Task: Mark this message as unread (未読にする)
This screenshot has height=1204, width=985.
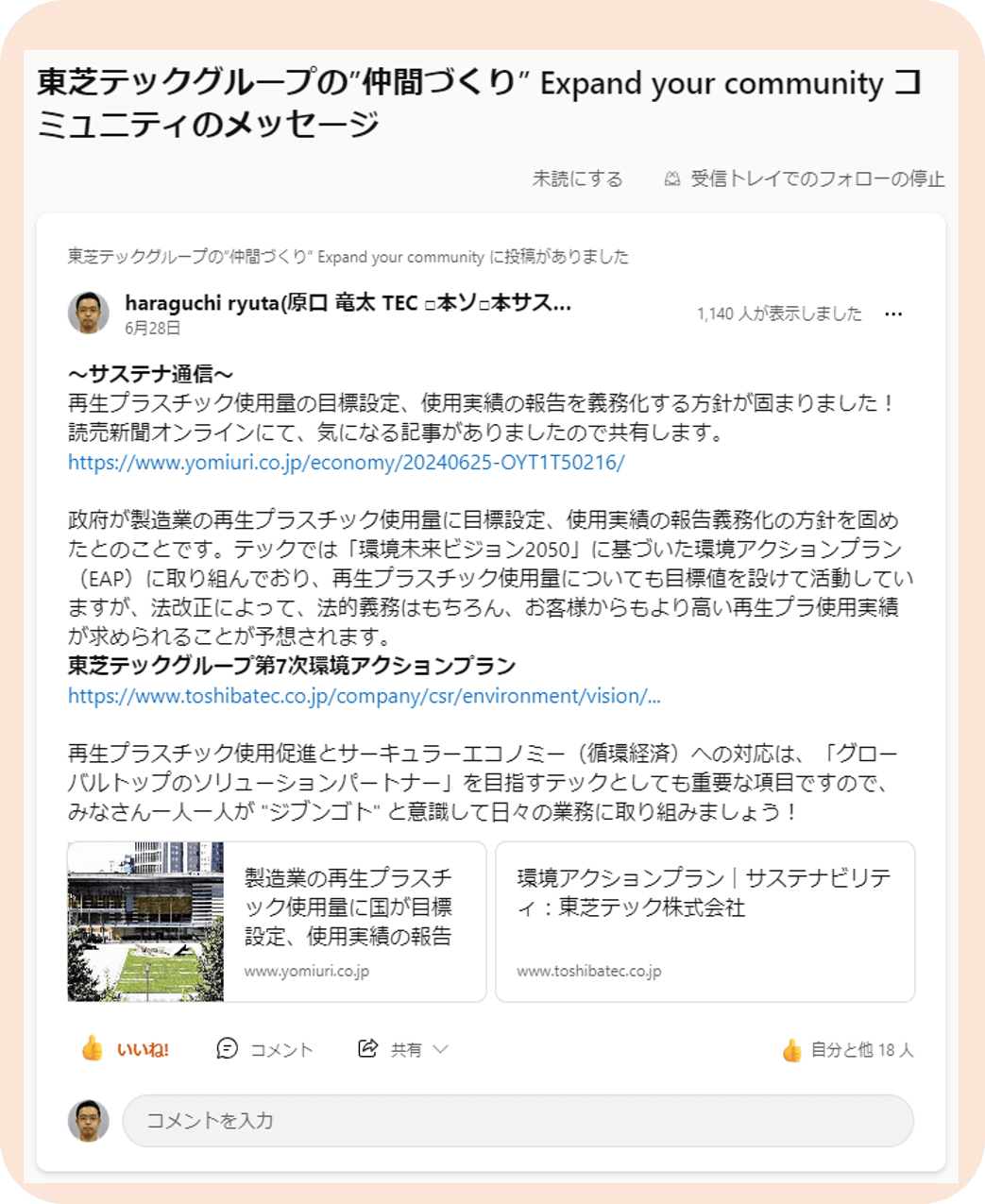Action: coord(577,178)
